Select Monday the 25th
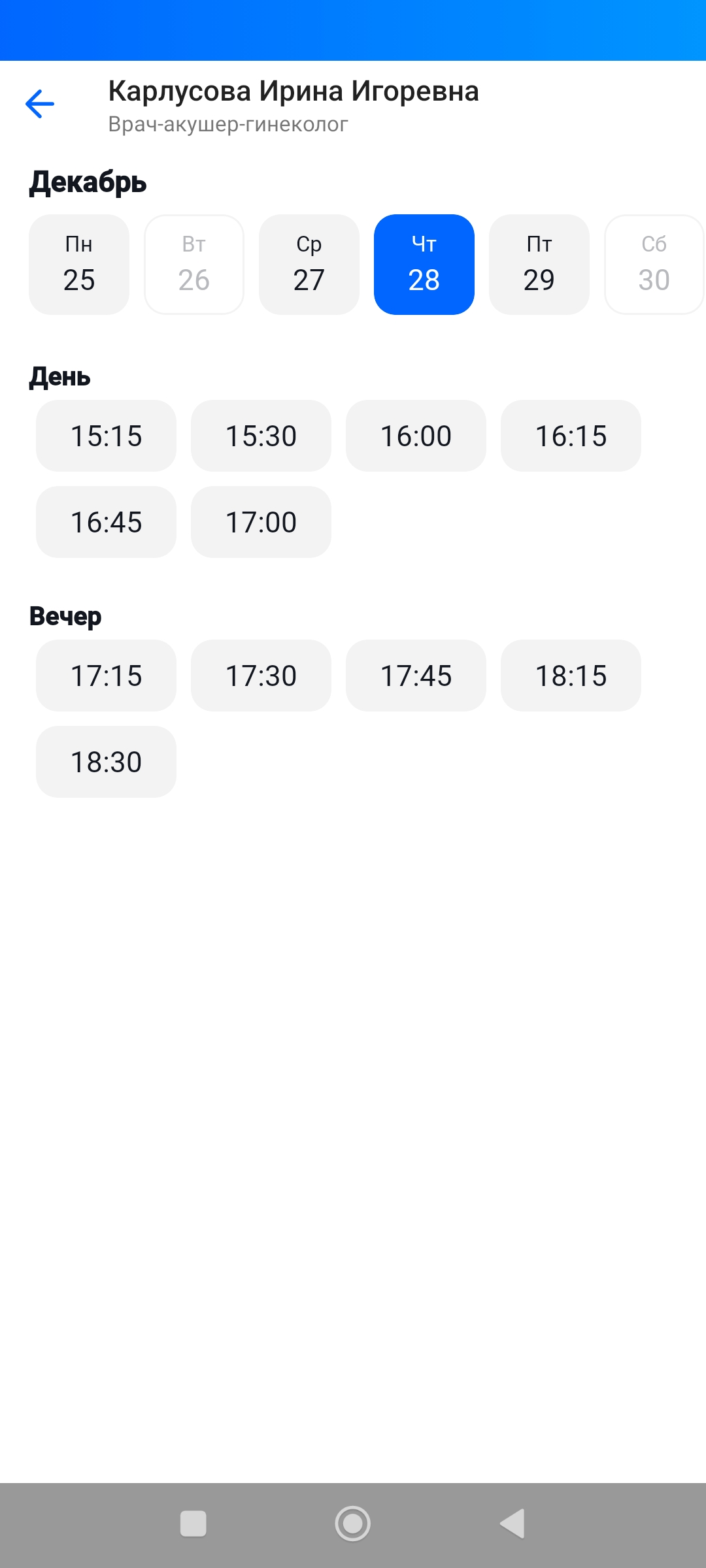 tap(79, 265)
